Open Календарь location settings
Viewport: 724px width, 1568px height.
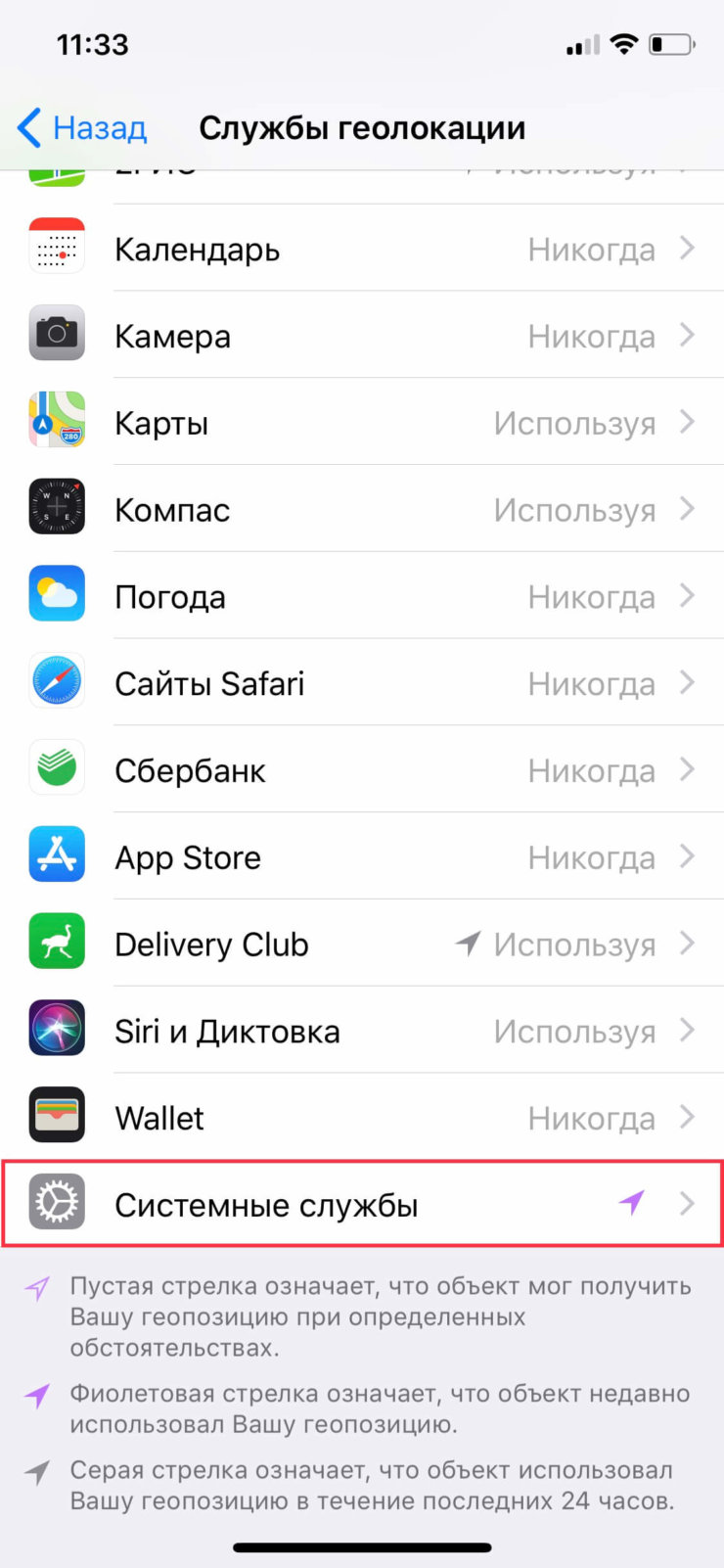362,249
